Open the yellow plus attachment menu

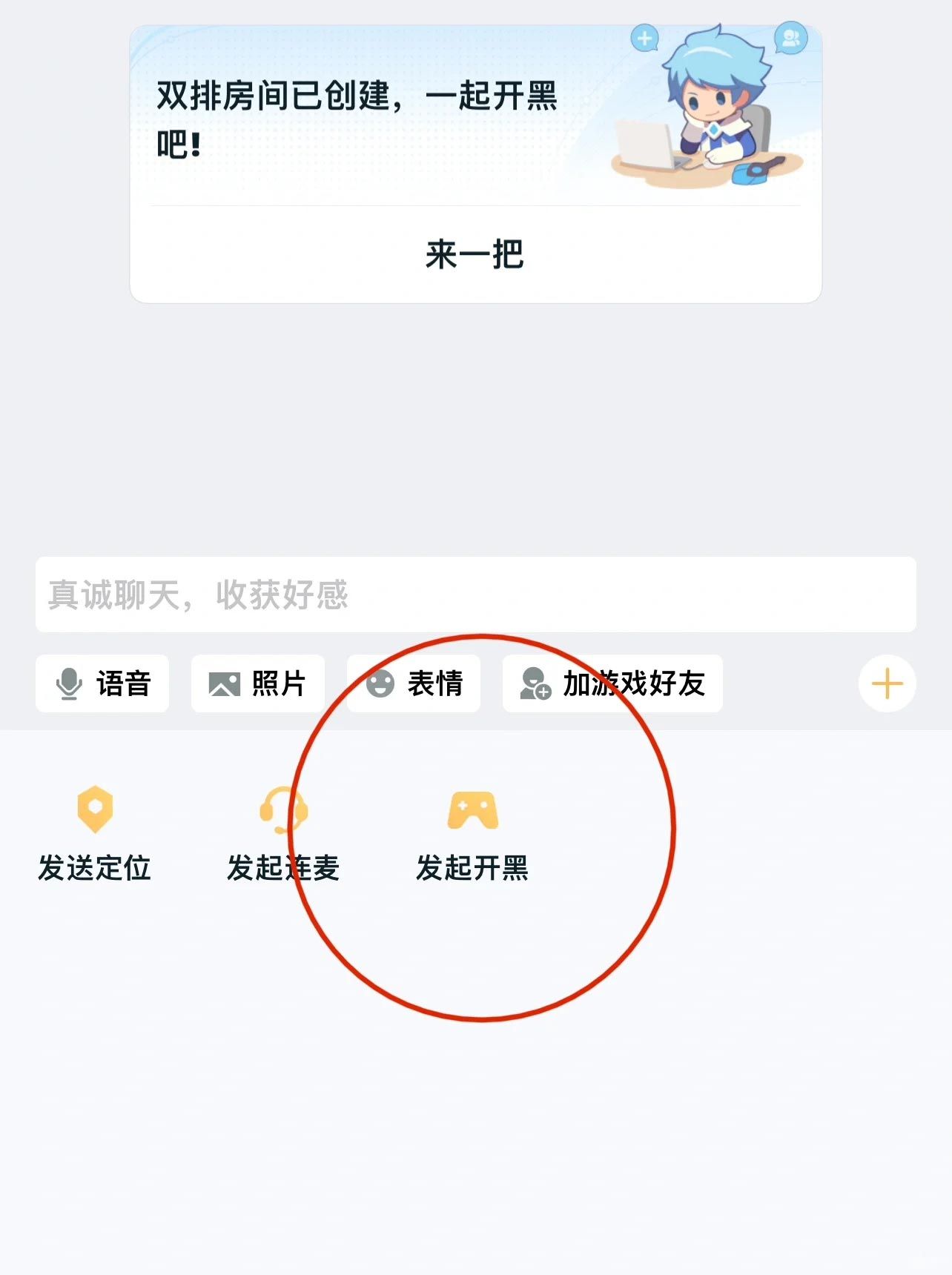pos(887,685)
